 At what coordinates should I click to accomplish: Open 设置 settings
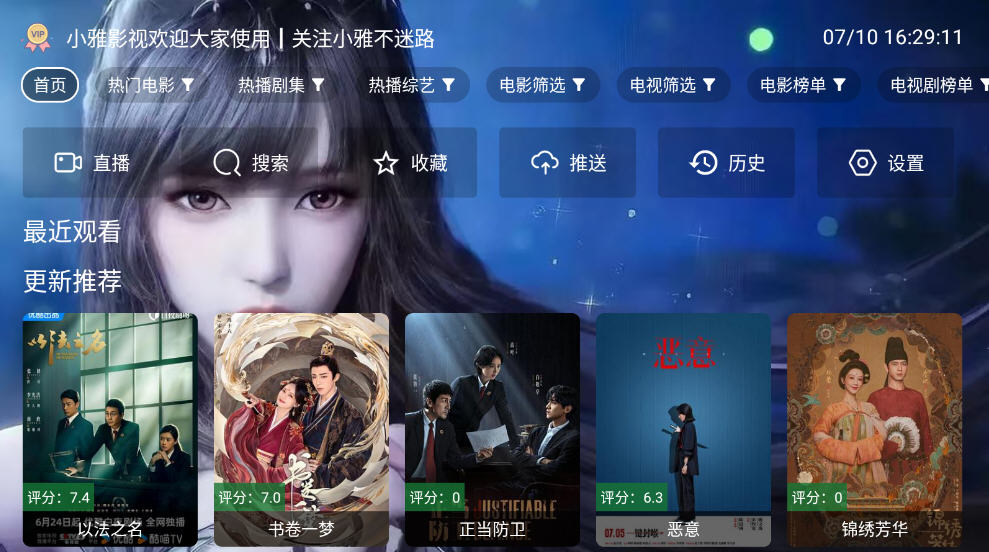[x=886, y=163]
